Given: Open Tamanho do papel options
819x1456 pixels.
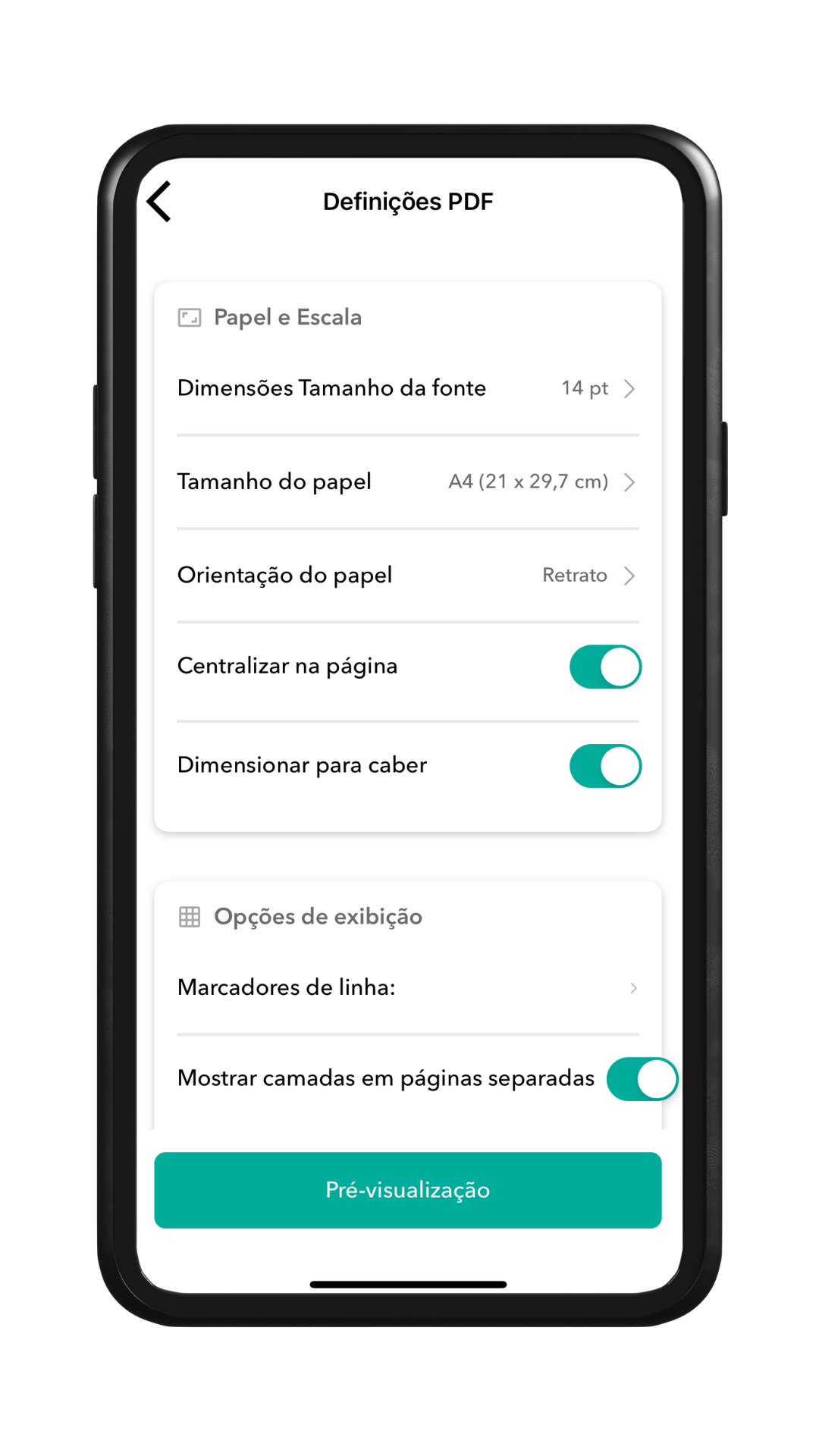Looking at the screenshot, I should pyautogui.click(x=407, y=482).
